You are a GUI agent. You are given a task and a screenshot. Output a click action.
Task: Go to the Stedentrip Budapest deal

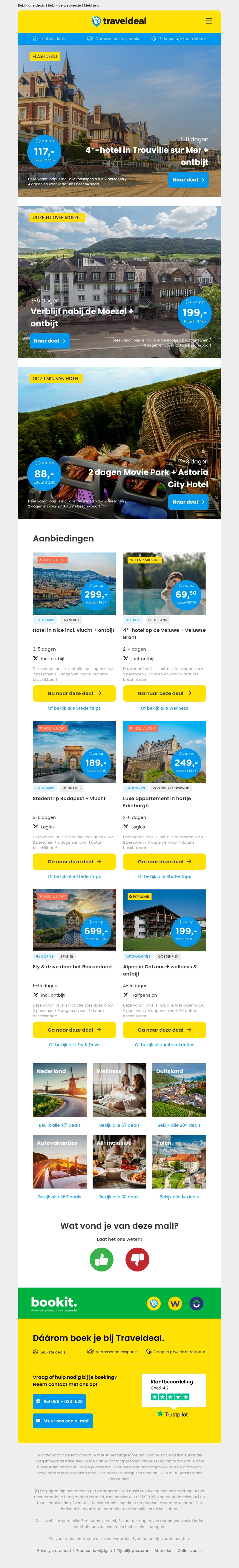pyautogui.click(x=74, y=861)
